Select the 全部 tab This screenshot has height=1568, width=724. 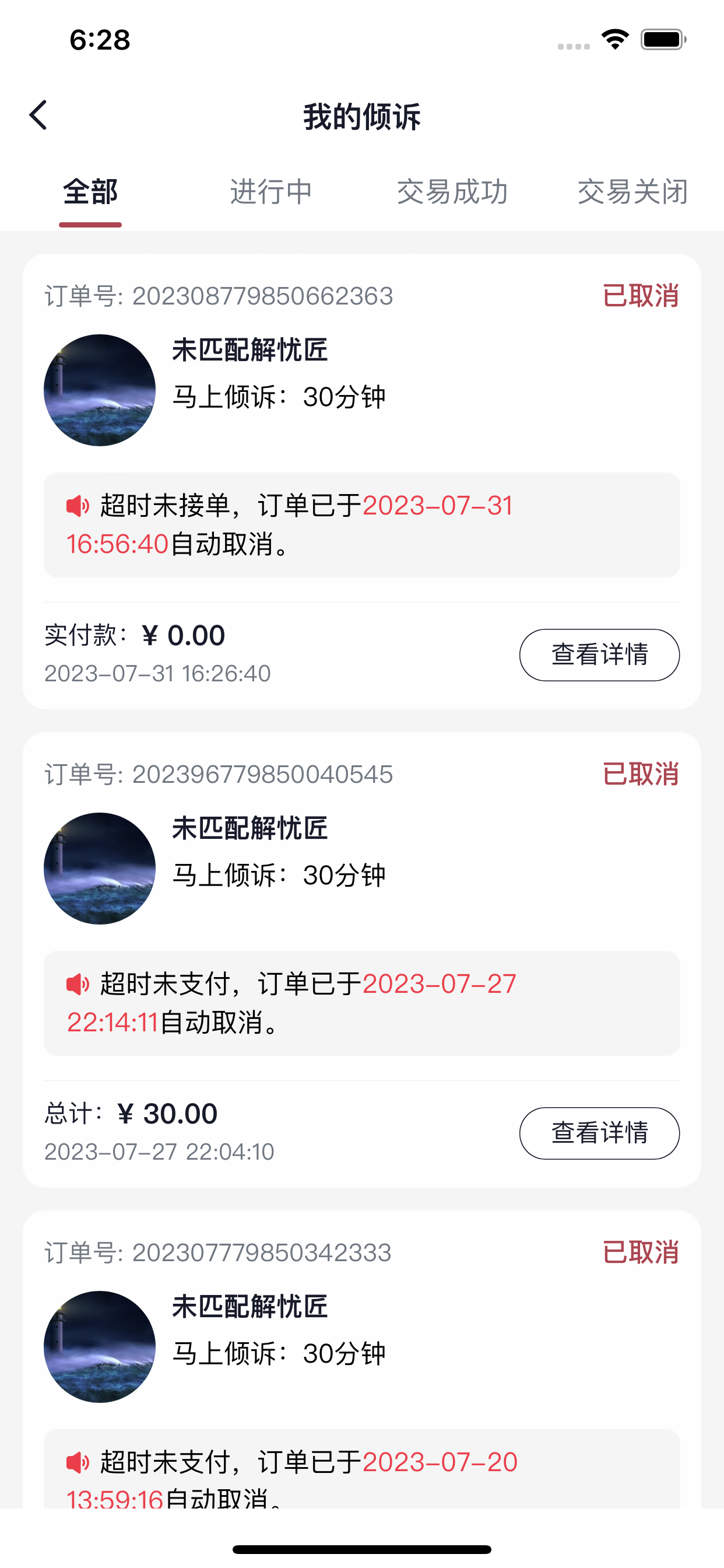click(91, 192)
